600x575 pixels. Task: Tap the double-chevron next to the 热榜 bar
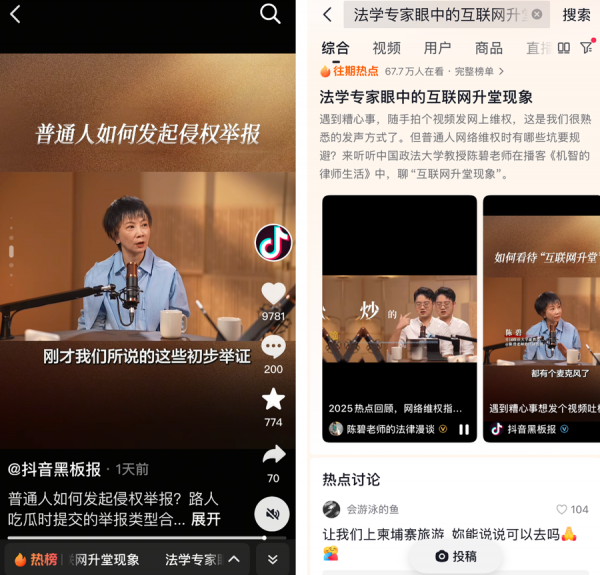point(272,559)
